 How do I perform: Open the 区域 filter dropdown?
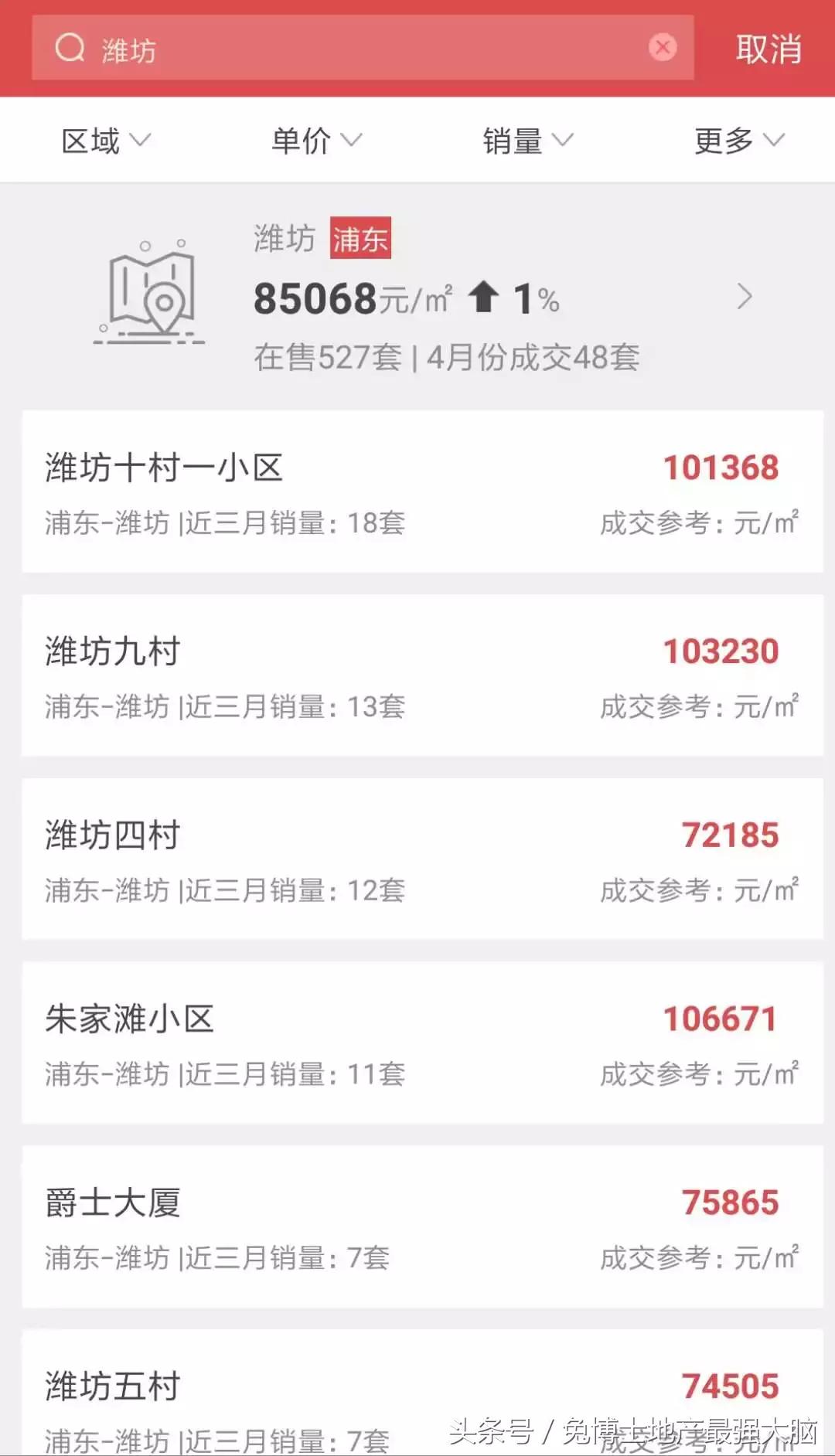pyautogui.click(x=104, y=140)
